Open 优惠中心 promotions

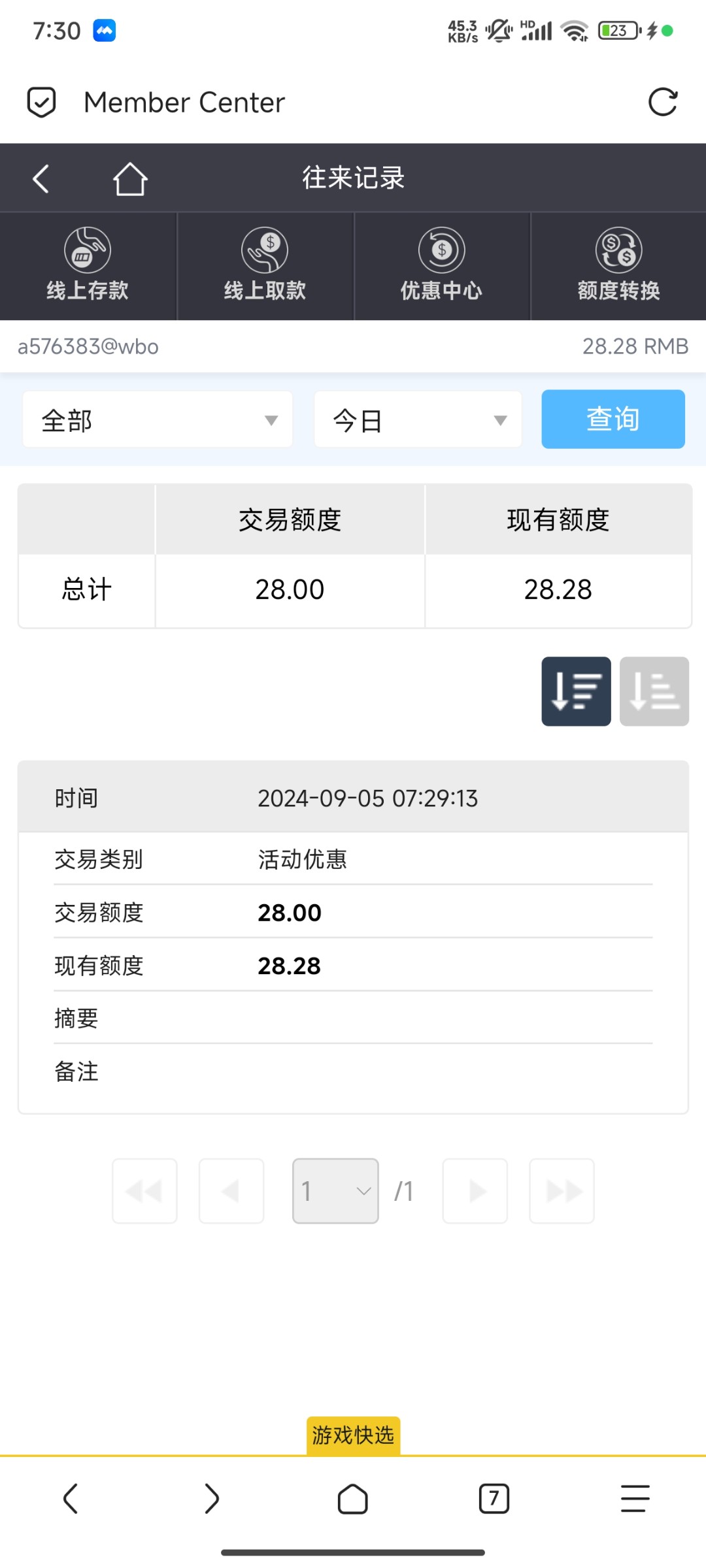(x=442, y=265)
